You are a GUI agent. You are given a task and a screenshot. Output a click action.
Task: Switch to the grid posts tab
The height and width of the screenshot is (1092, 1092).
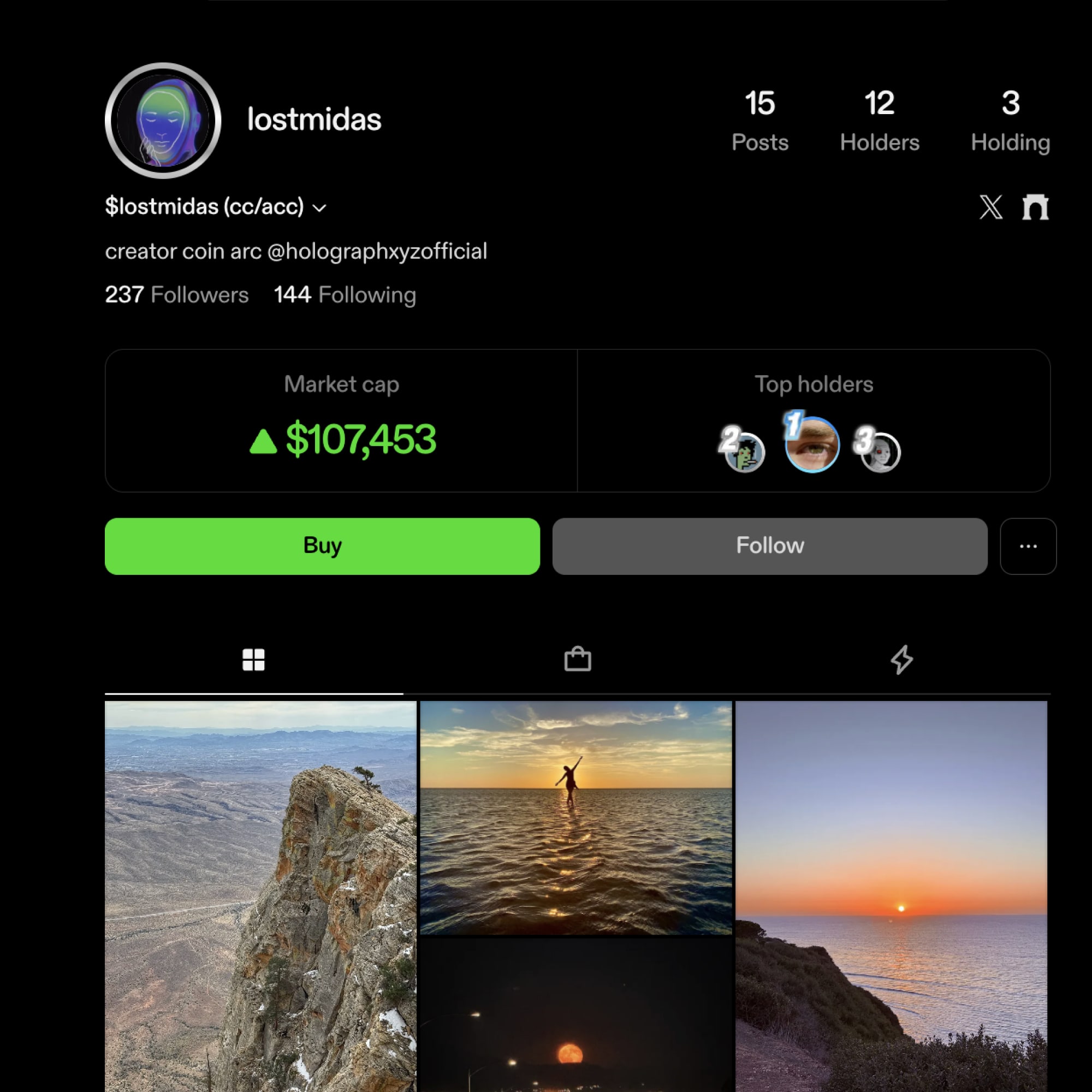pos(254,660)
